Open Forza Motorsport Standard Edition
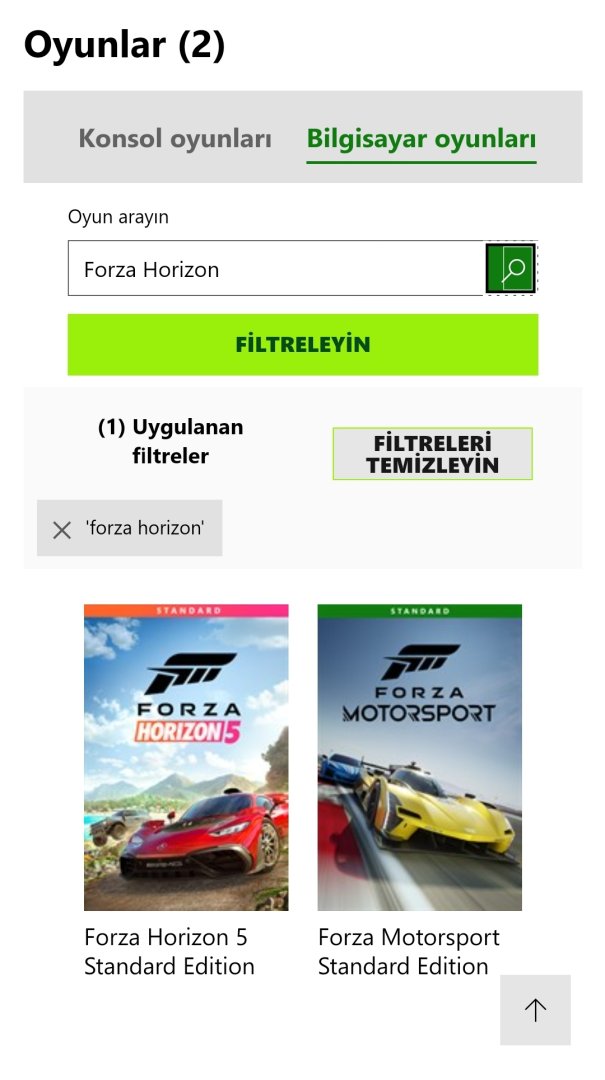This screenshot has width=605, height=1080. [x=419, y=757]
